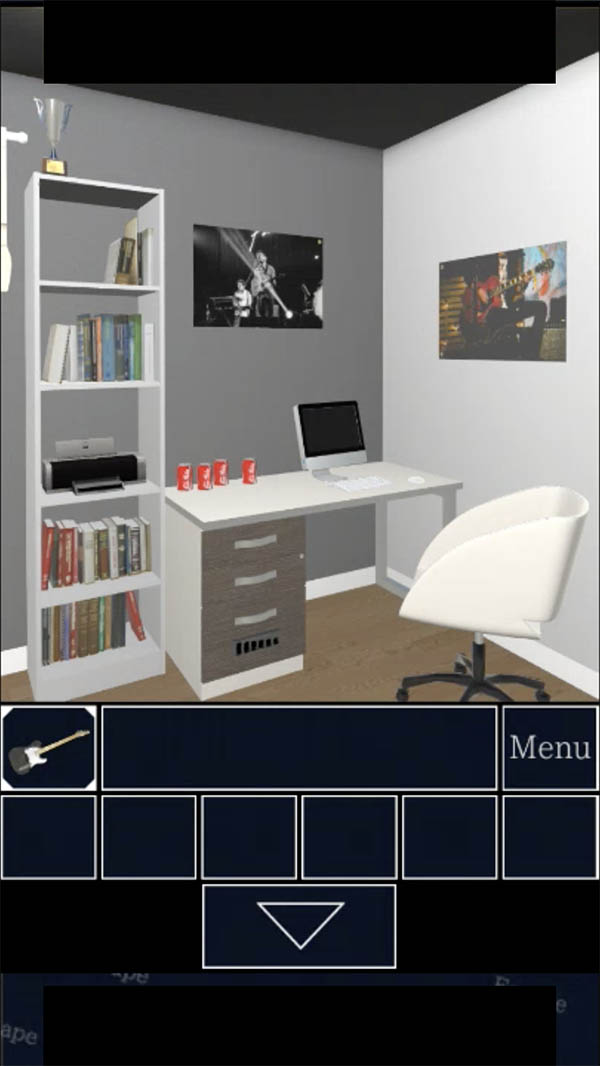The width and height of the screenshot is (600, 1066).
Task: Look at the black-and-white concert poster
Action: (258, 276)
